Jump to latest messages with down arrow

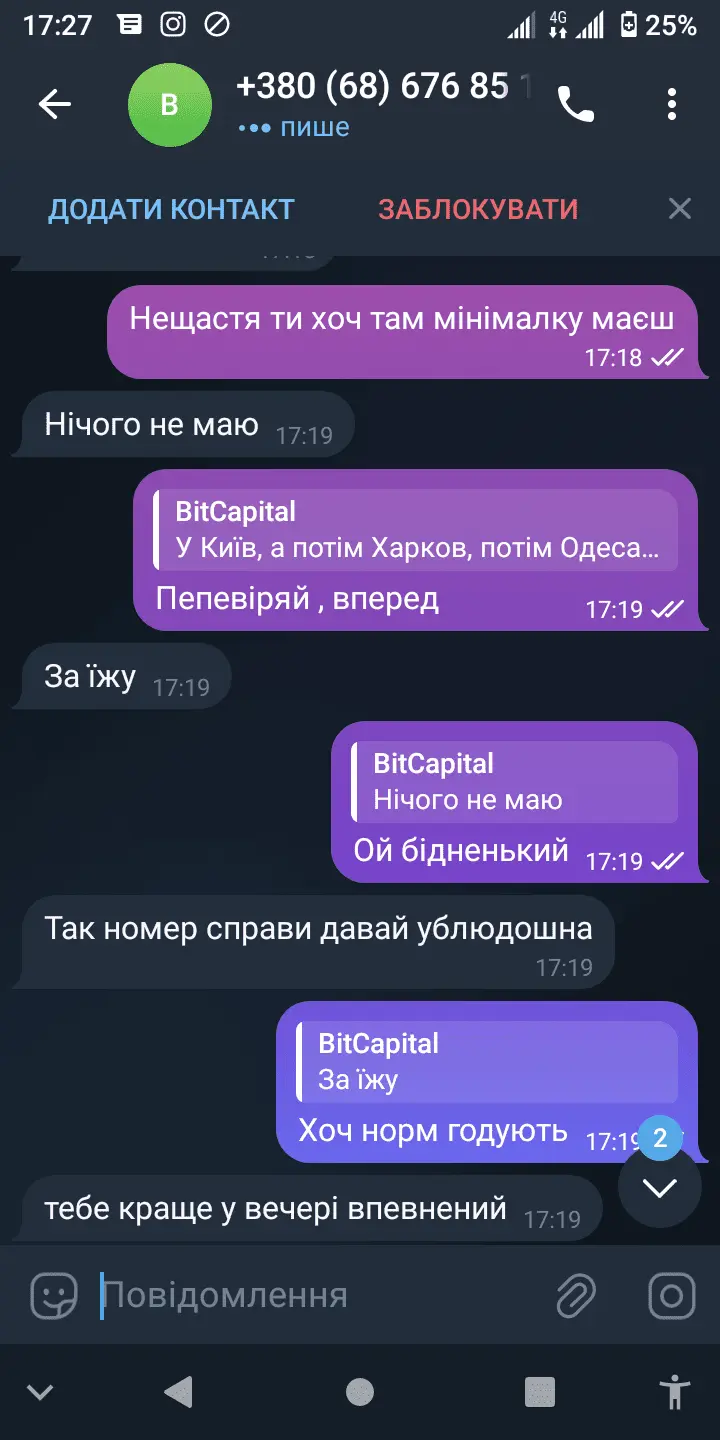660,1186
